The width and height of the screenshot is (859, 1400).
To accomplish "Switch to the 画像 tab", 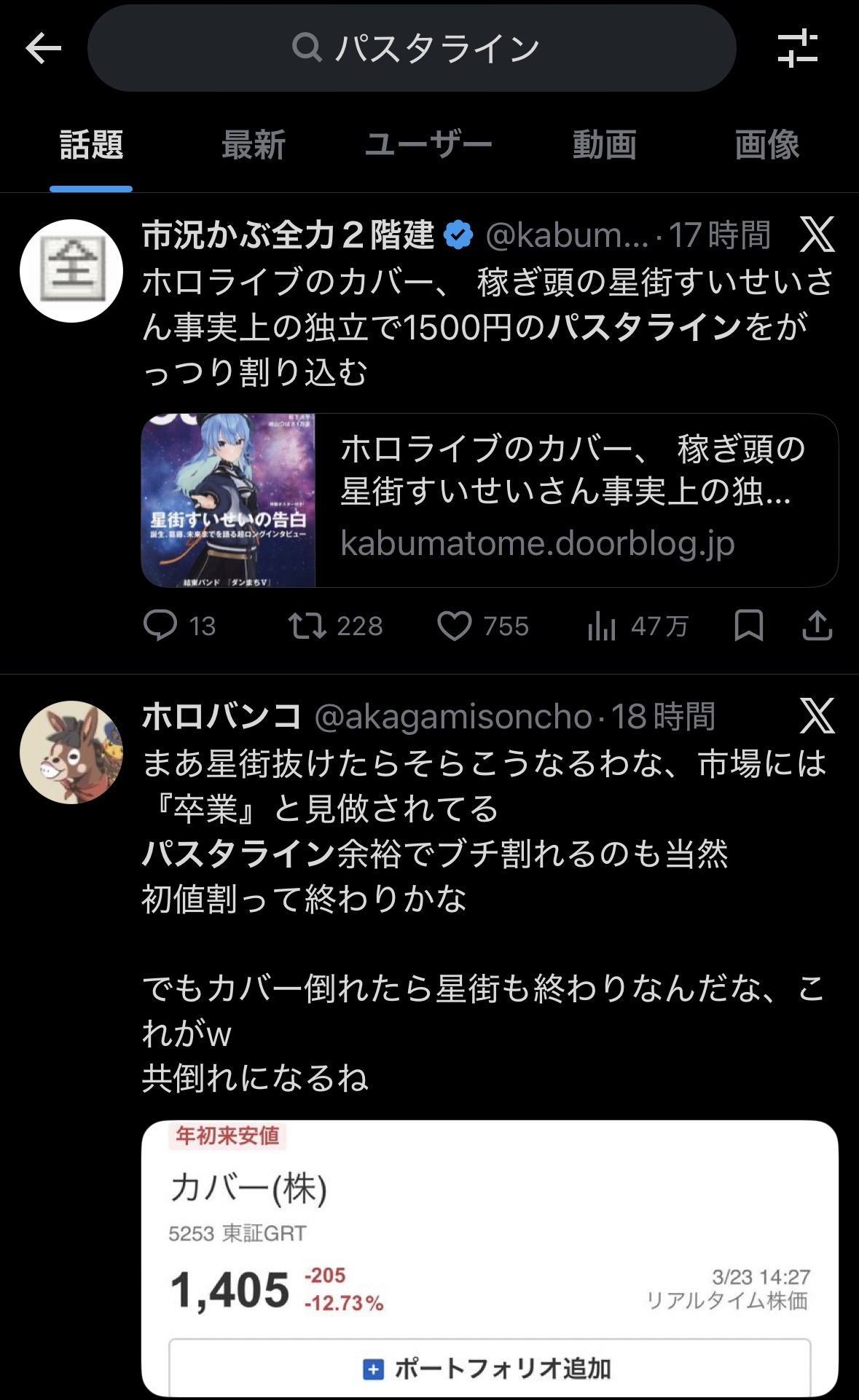I will click(x=766, y=145).
